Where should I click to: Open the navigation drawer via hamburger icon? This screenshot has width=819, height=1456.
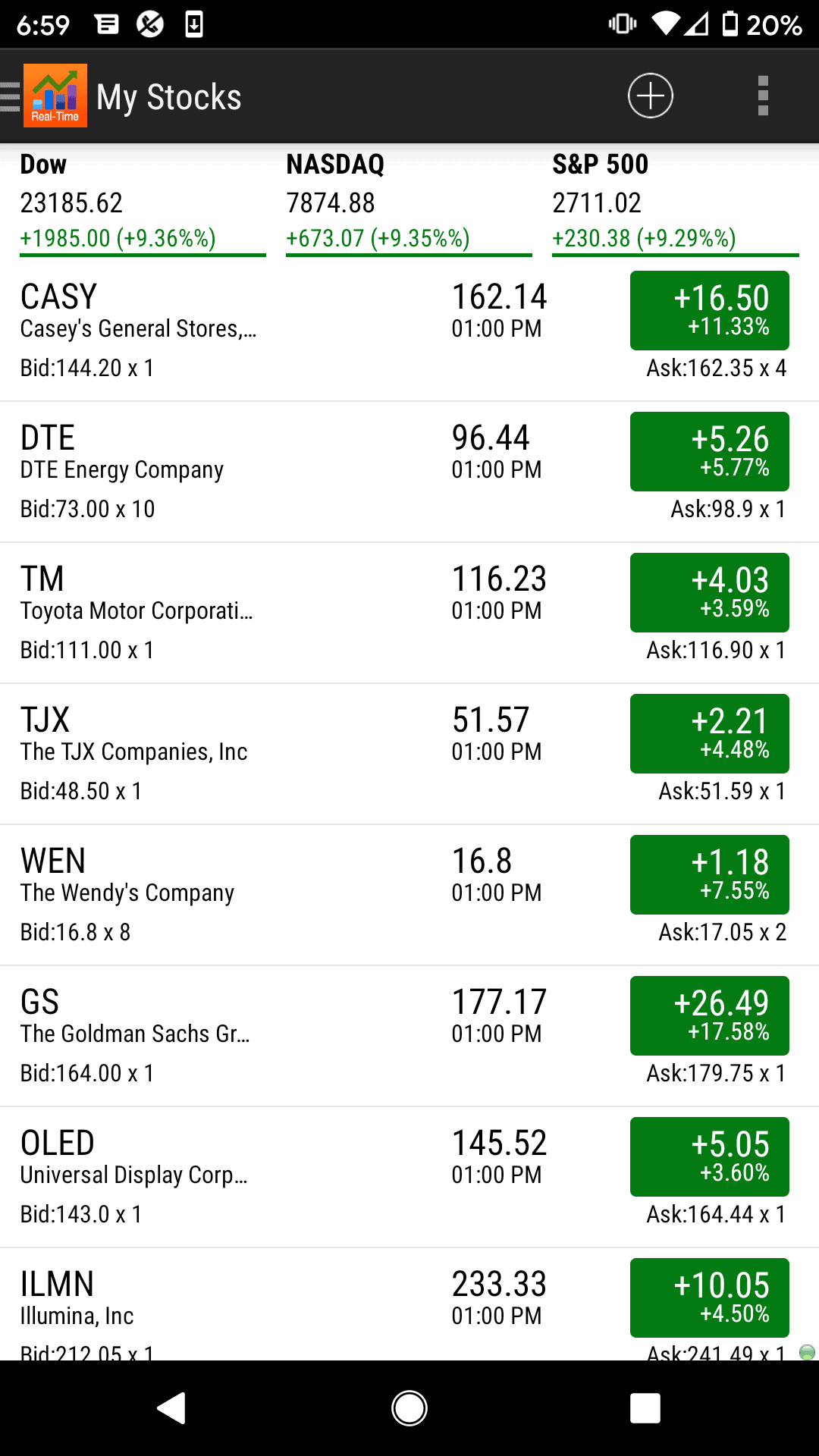click(10, 96)
